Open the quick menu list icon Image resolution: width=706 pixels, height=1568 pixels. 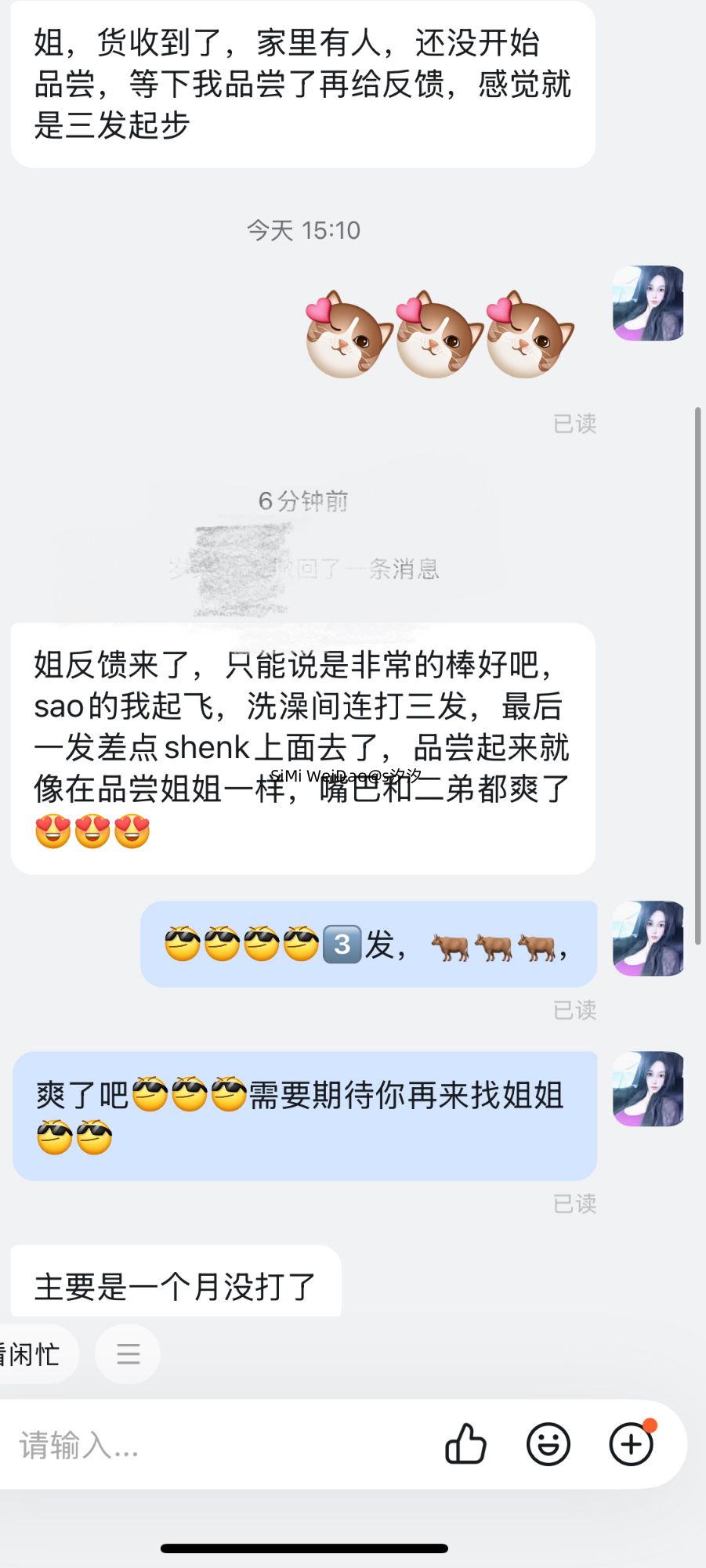[128, 1353]
